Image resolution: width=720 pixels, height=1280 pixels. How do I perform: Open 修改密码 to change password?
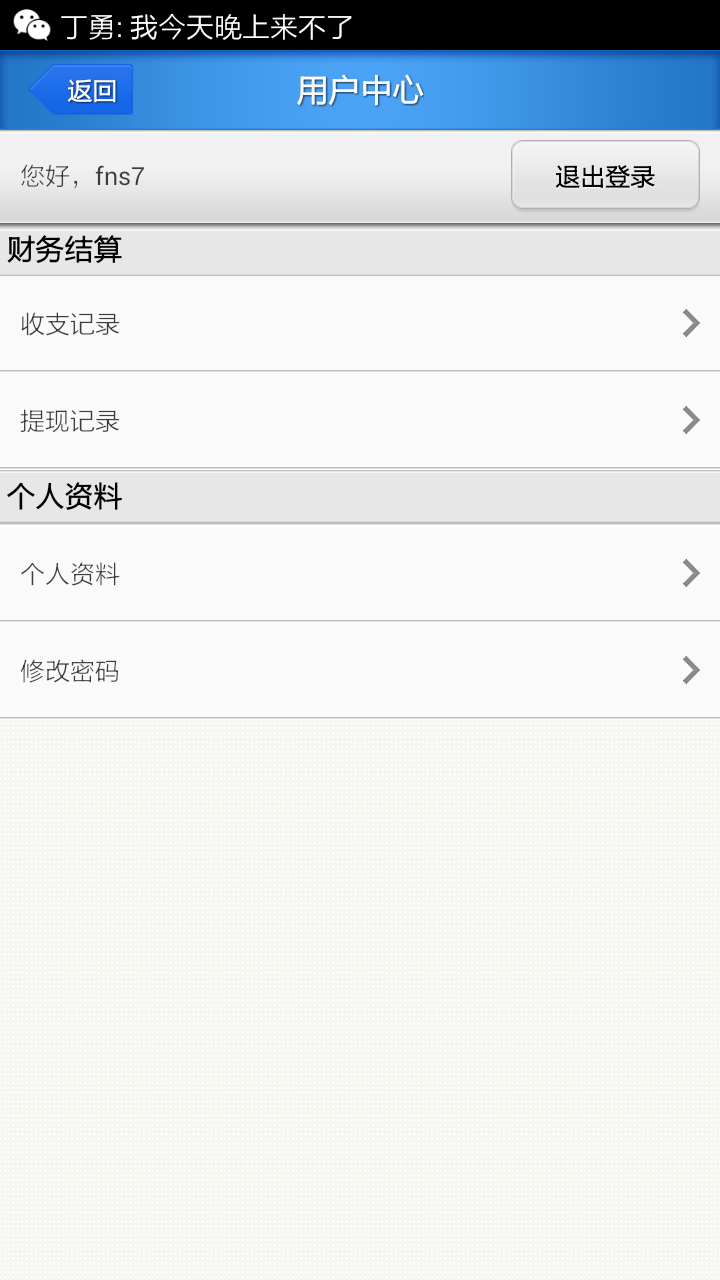click(360, 670)
